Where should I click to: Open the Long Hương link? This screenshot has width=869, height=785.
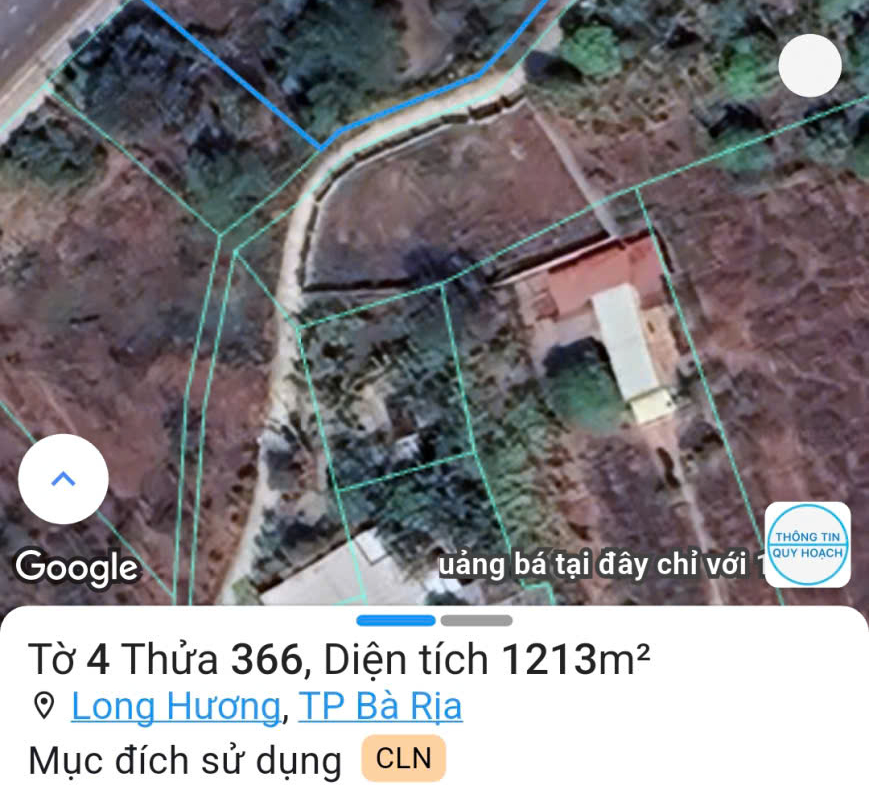pos(175,707)
